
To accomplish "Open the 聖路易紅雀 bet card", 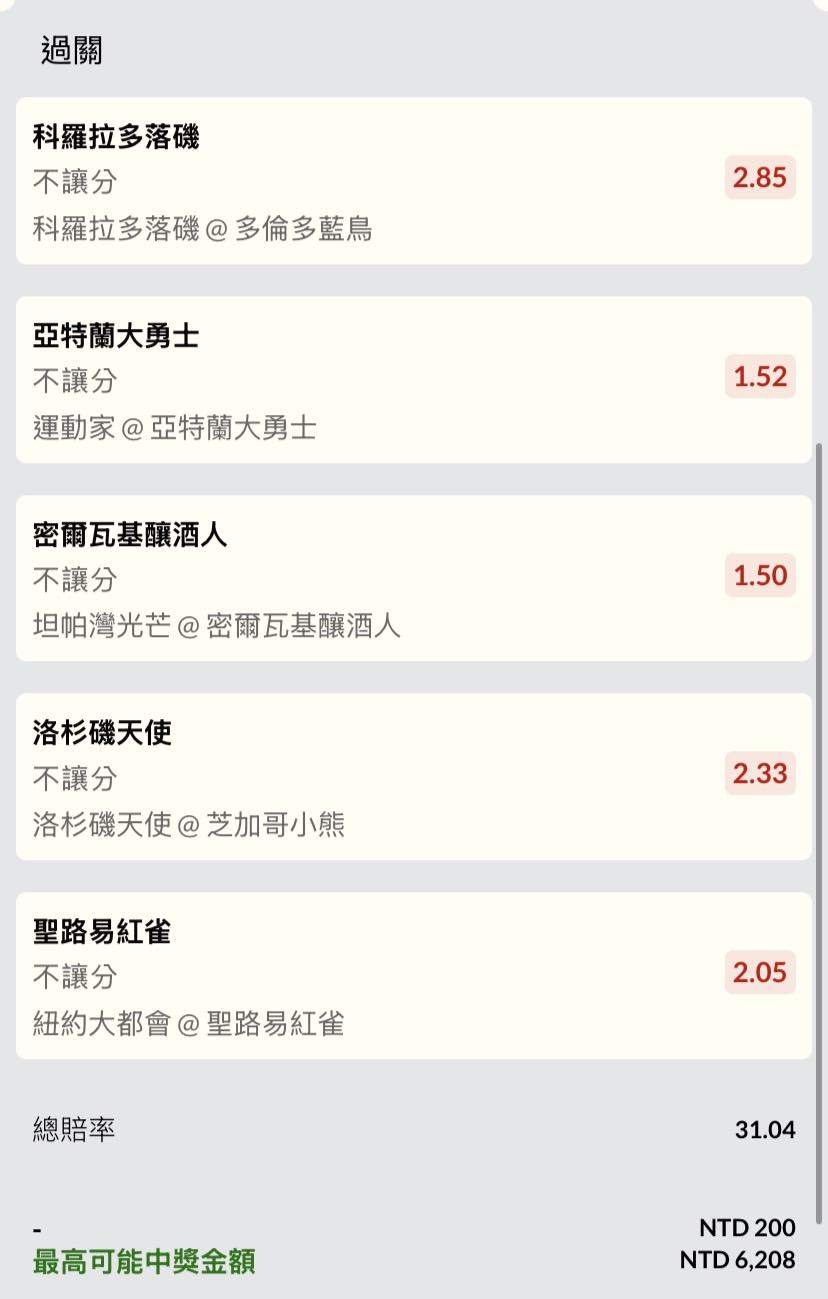I will [x=413, y=976].
